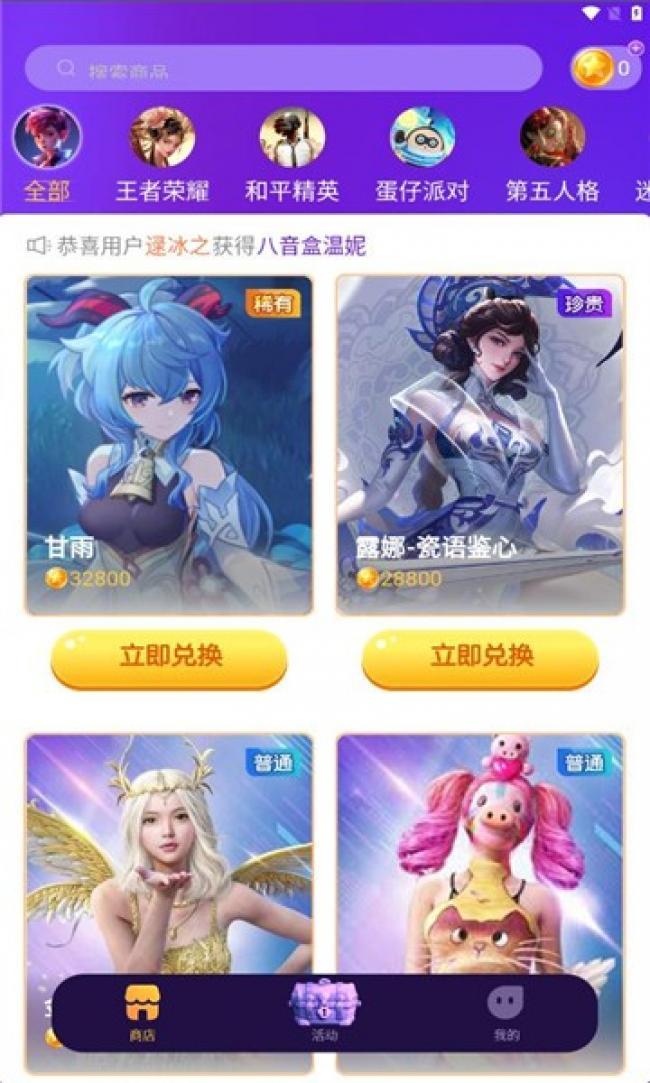This screenshot has width=650, height=1083.
Task: Open the gold coin balance
Action: [605, 68]
